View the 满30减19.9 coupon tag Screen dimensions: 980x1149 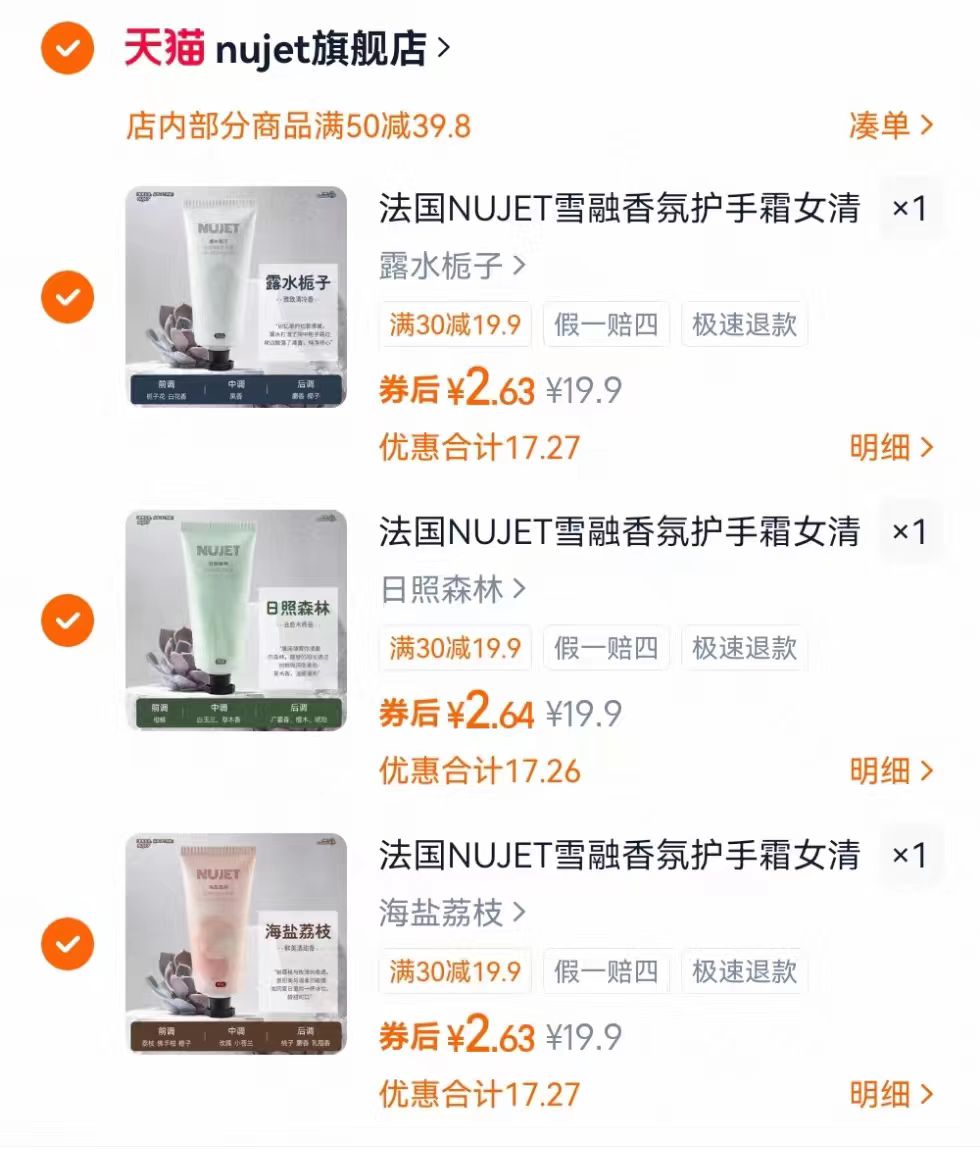[x=455, y=323]
